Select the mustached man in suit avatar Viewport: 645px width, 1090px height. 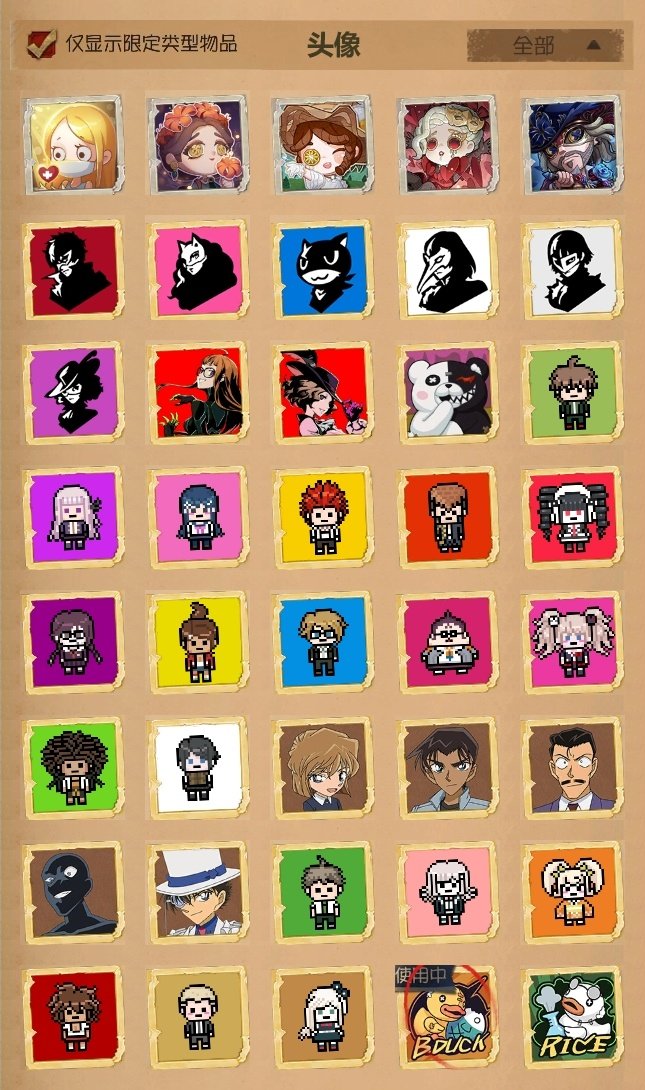[572, 767]
